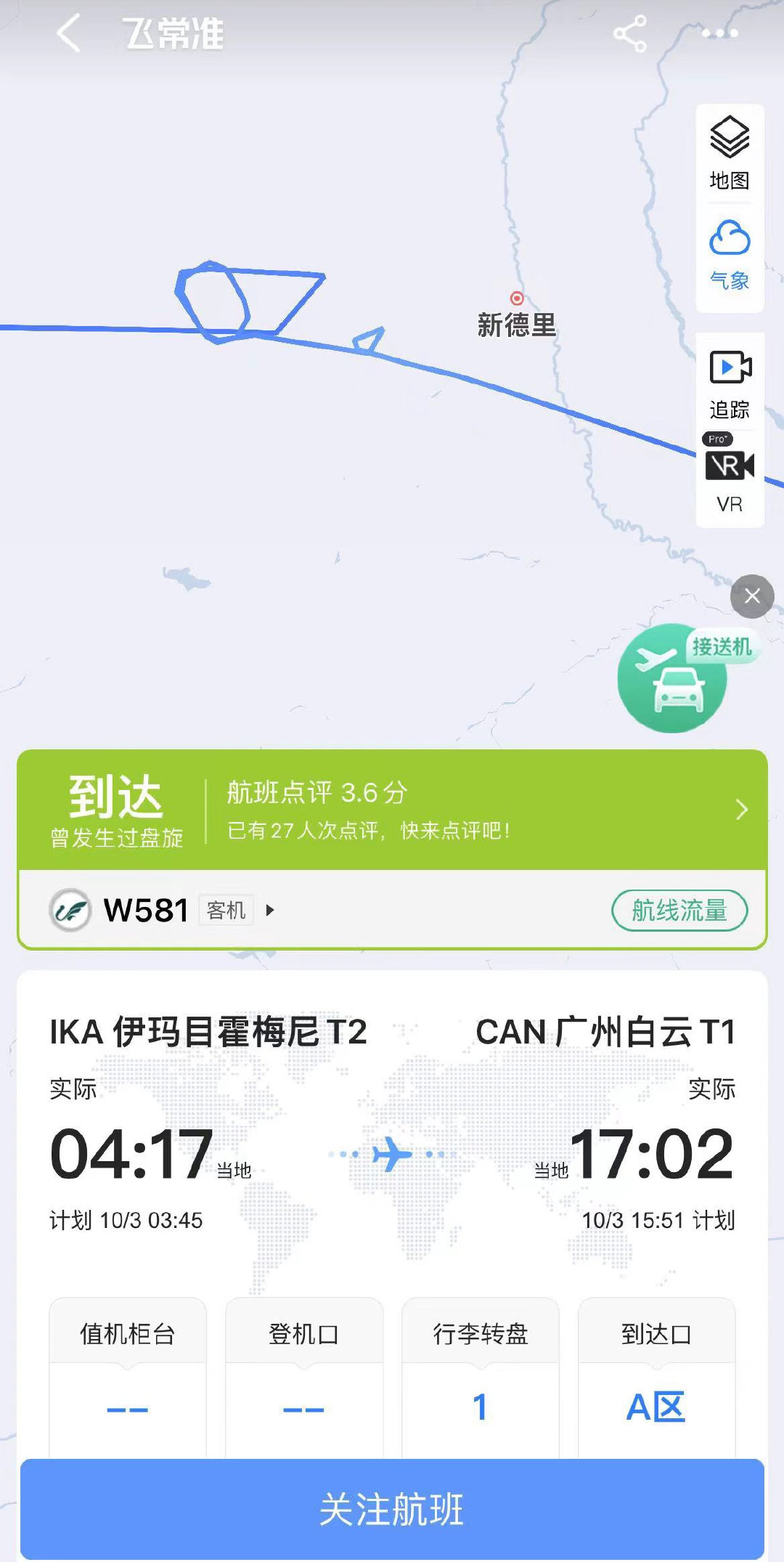Show the 气象 weather overlay
The image size is (784, 1562).
[x=729, y=256]
